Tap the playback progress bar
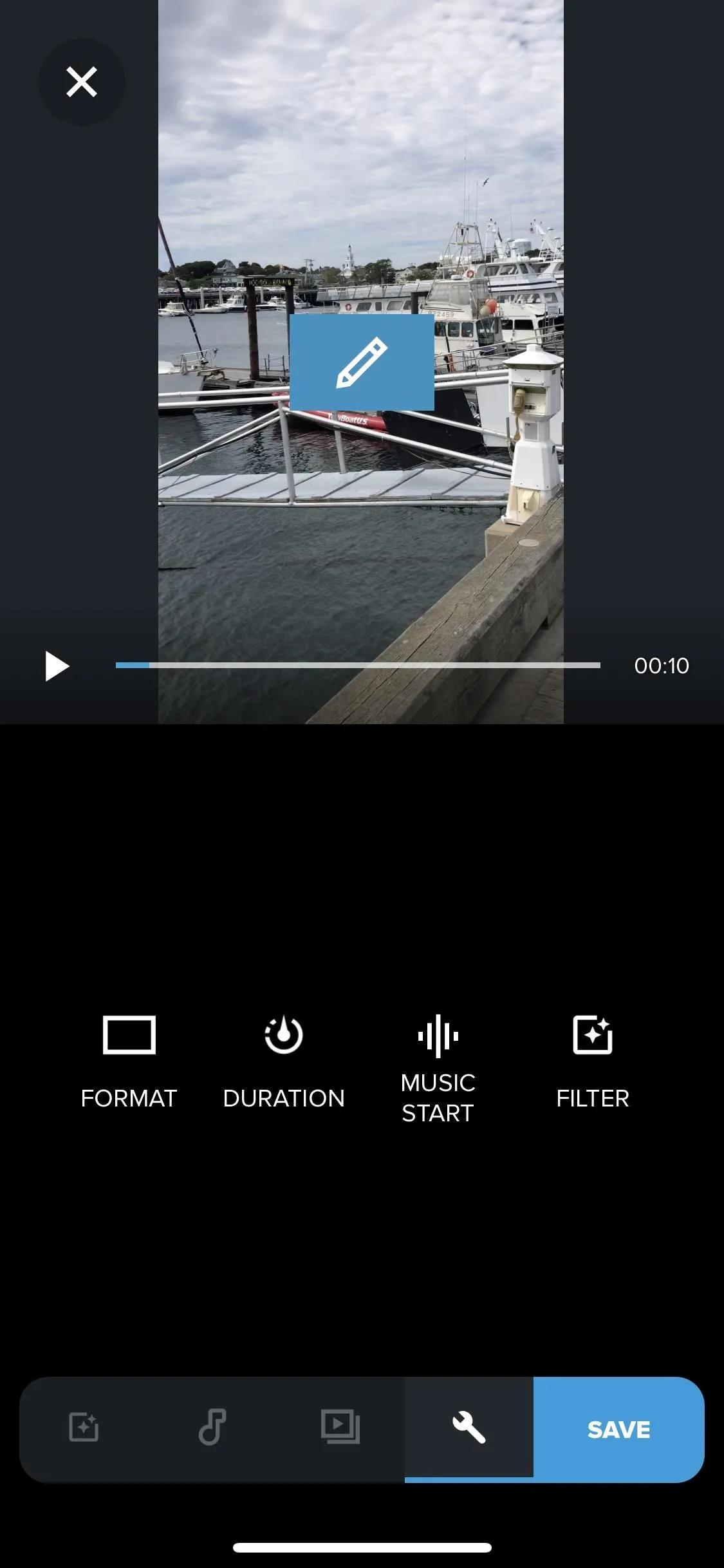 tap(358, 665)
